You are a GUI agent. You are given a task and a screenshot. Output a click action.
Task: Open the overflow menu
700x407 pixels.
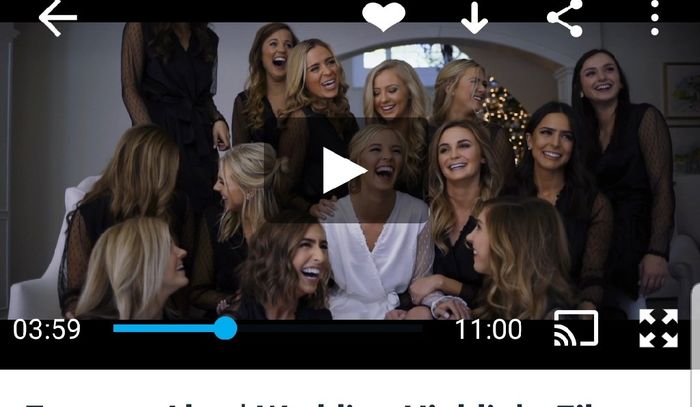(x=655, y=17)
